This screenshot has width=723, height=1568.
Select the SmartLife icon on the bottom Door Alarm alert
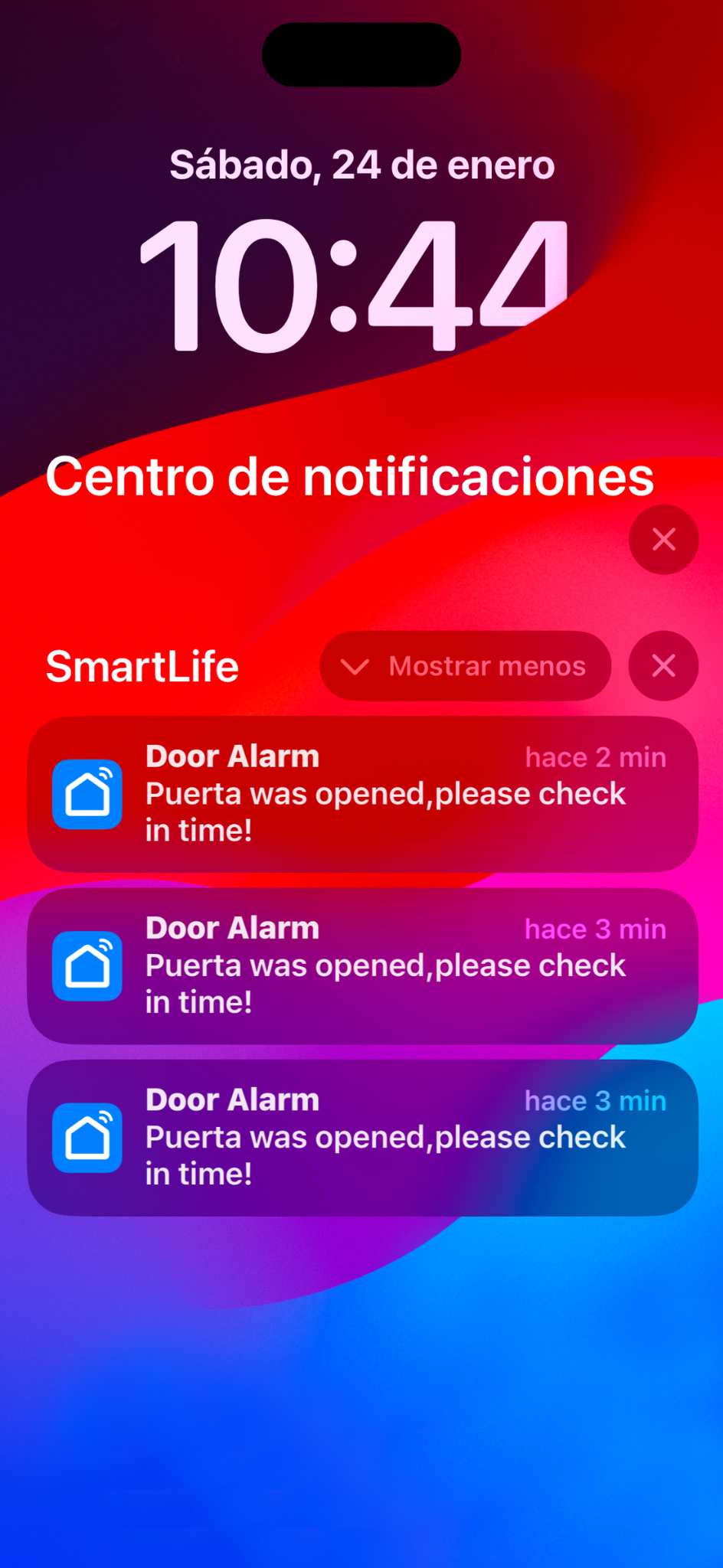(x=87, y=1138)
